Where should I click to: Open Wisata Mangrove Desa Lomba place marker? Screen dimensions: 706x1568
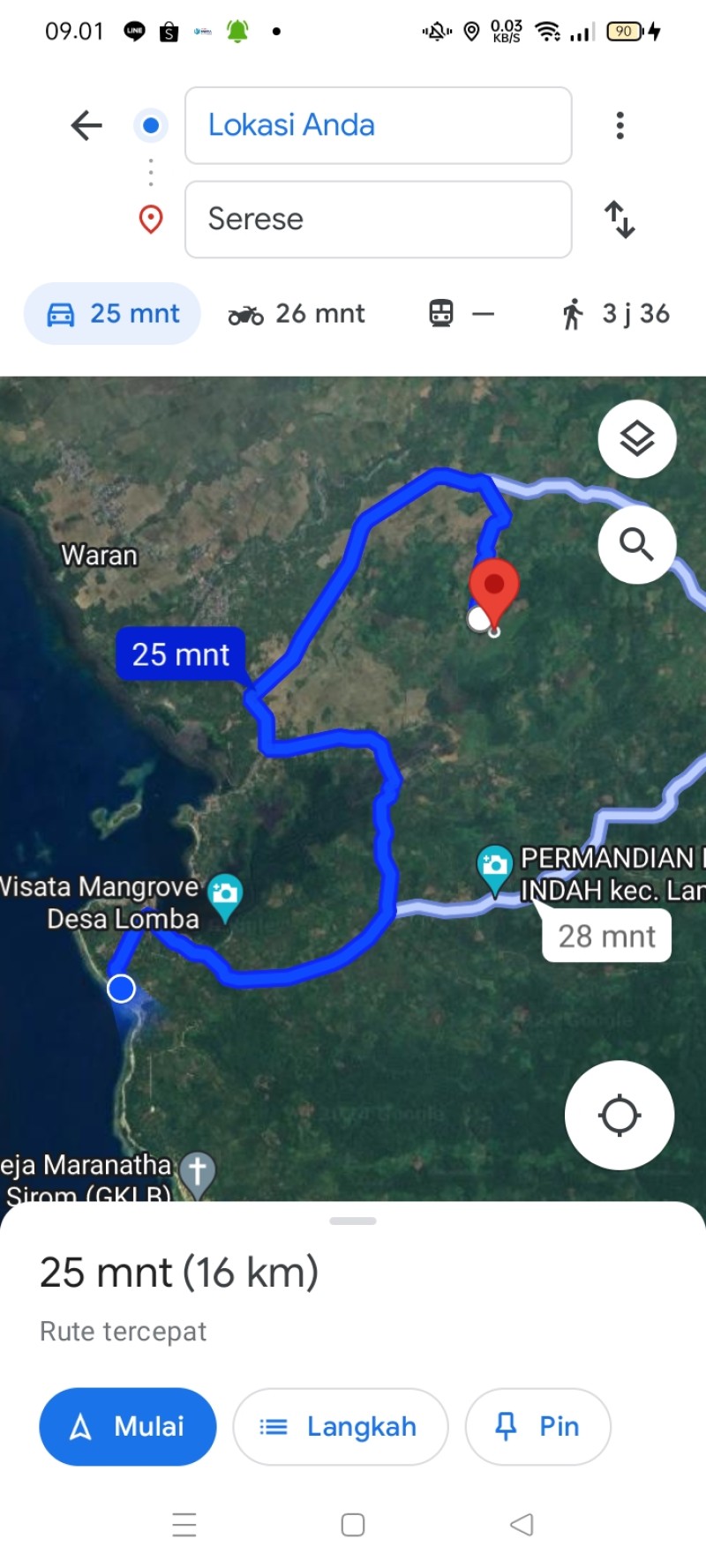[225, 896]
